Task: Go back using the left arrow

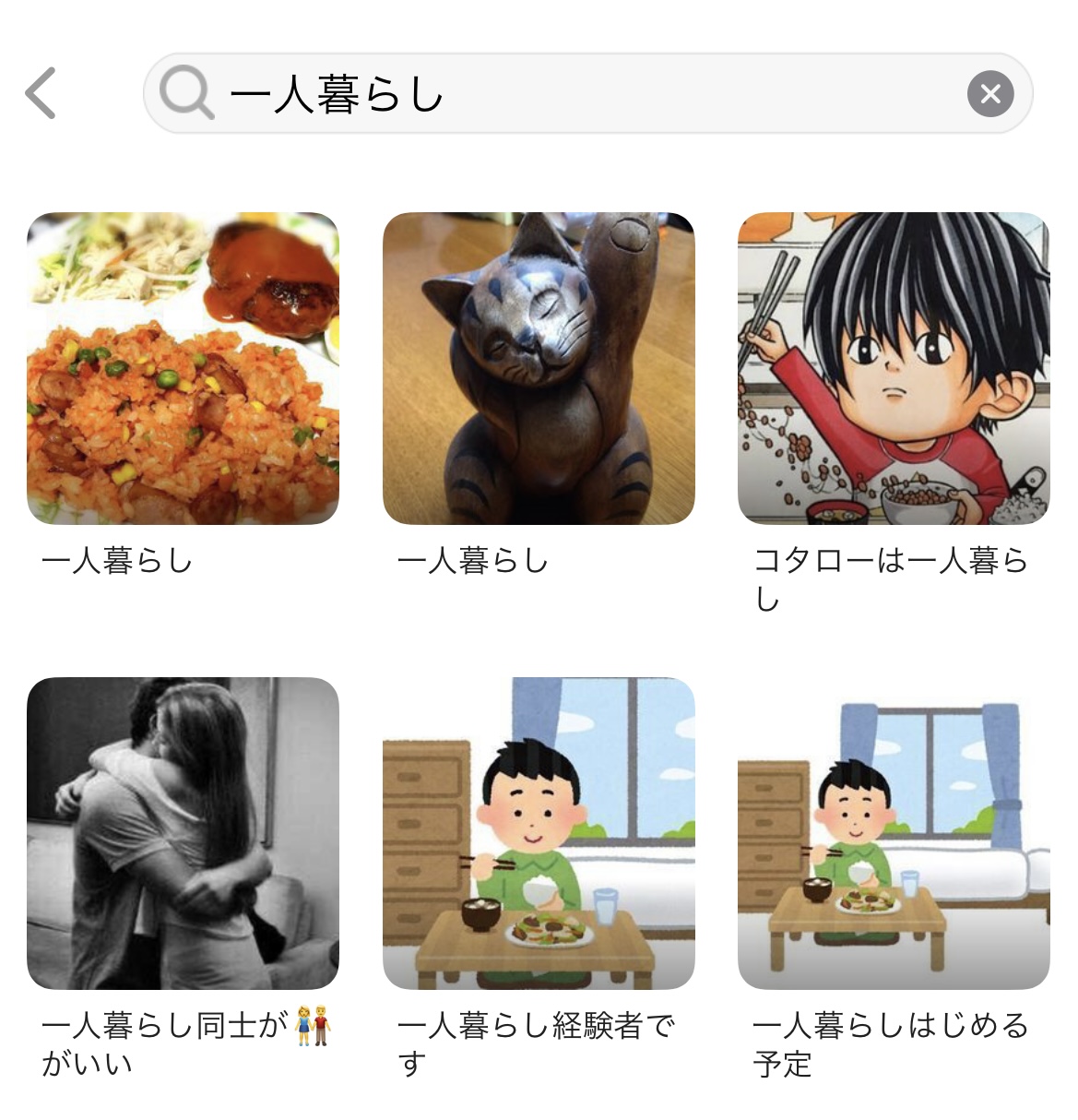Action: pos(41,93)
